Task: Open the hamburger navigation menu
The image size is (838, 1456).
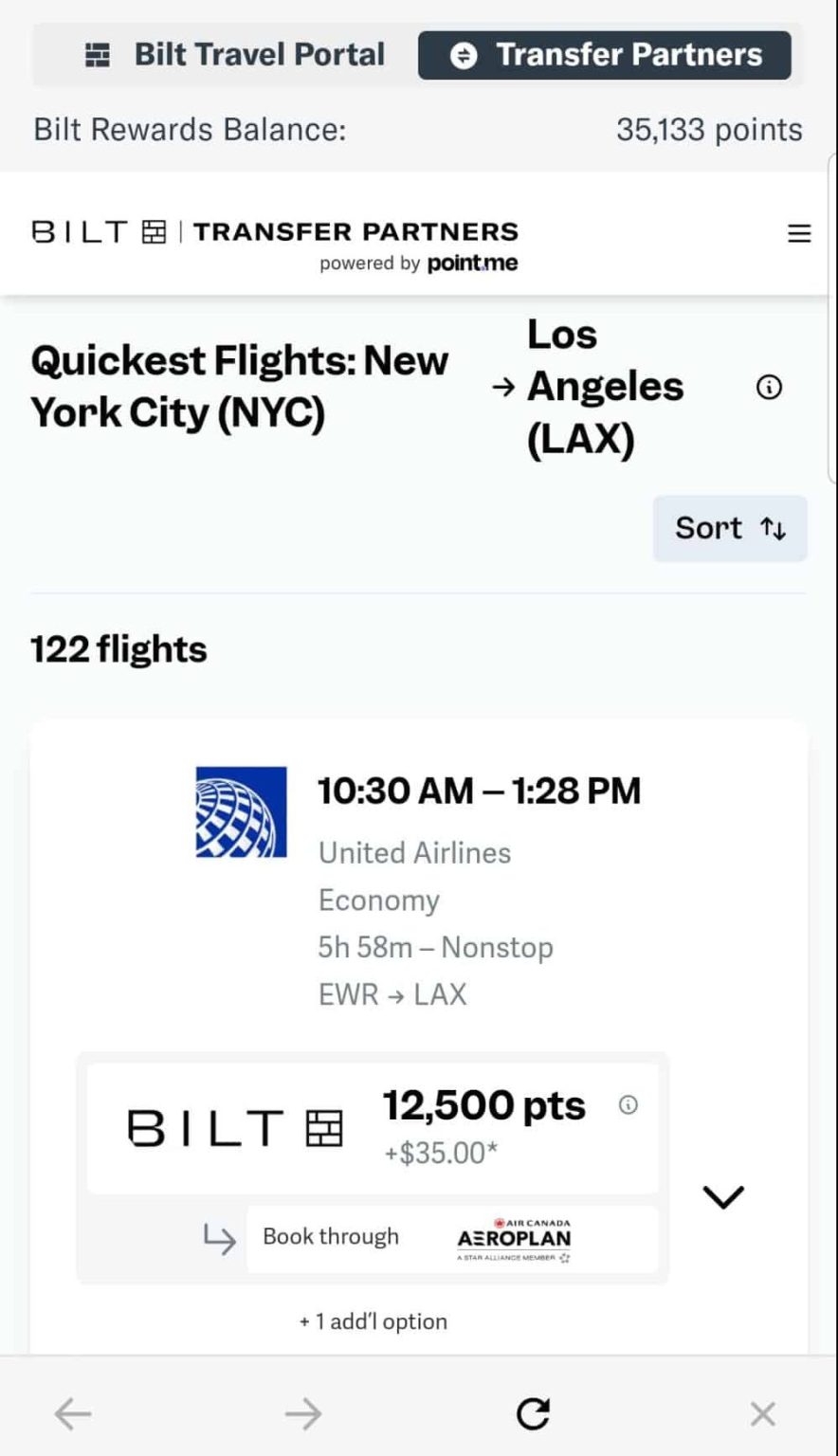Action: click(800, 233)
